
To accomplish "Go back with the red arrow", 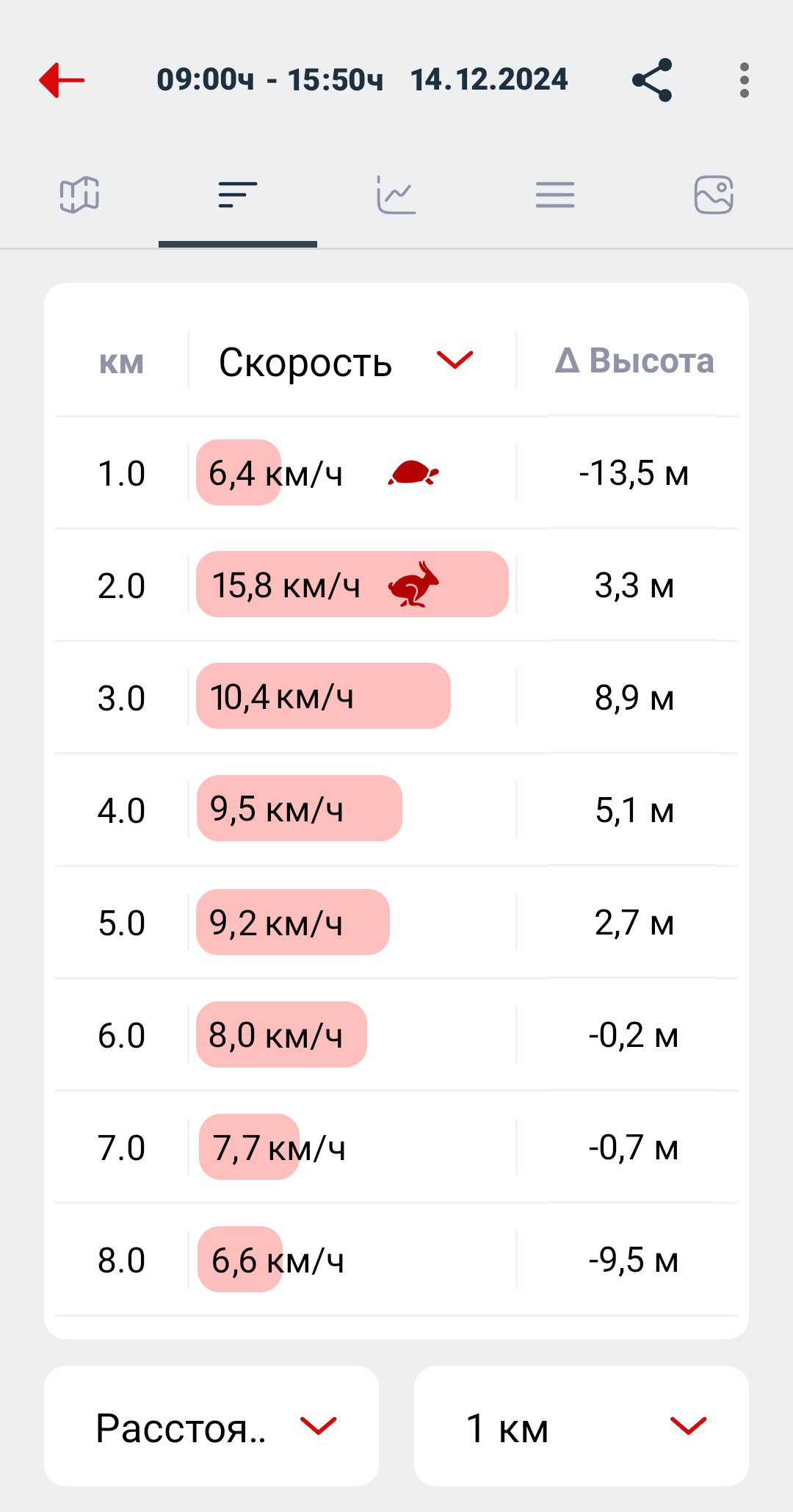I will 62,80.
